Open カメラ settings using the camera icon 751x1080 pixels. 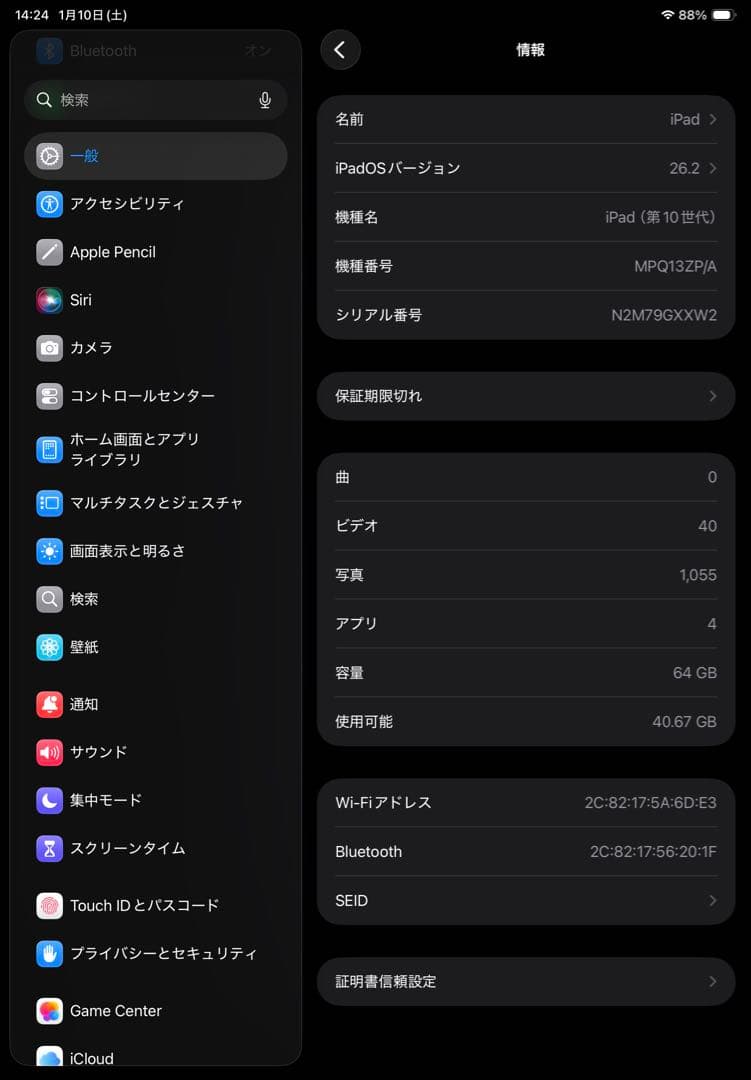[48, 348]
